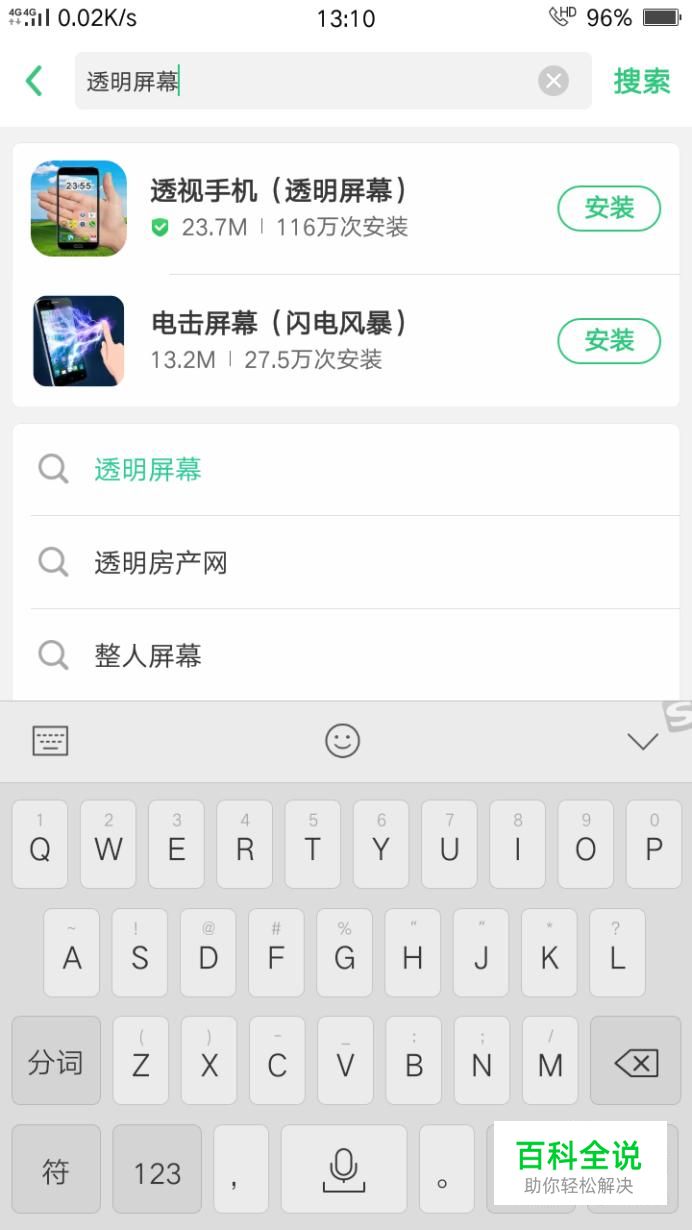Go back with the green arrow

(x=35, y=81)
